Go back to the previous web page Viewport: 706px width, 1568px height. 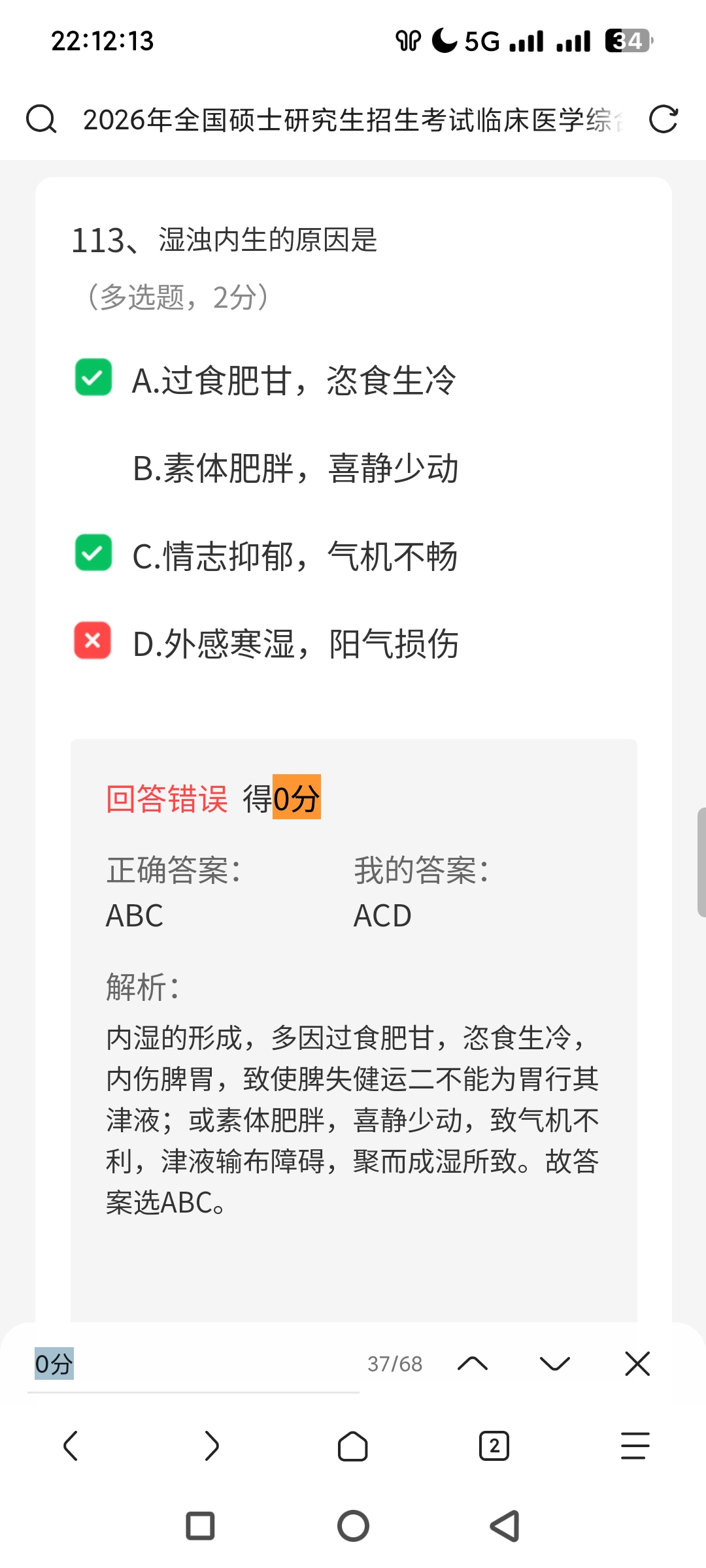coord(71,1446)
